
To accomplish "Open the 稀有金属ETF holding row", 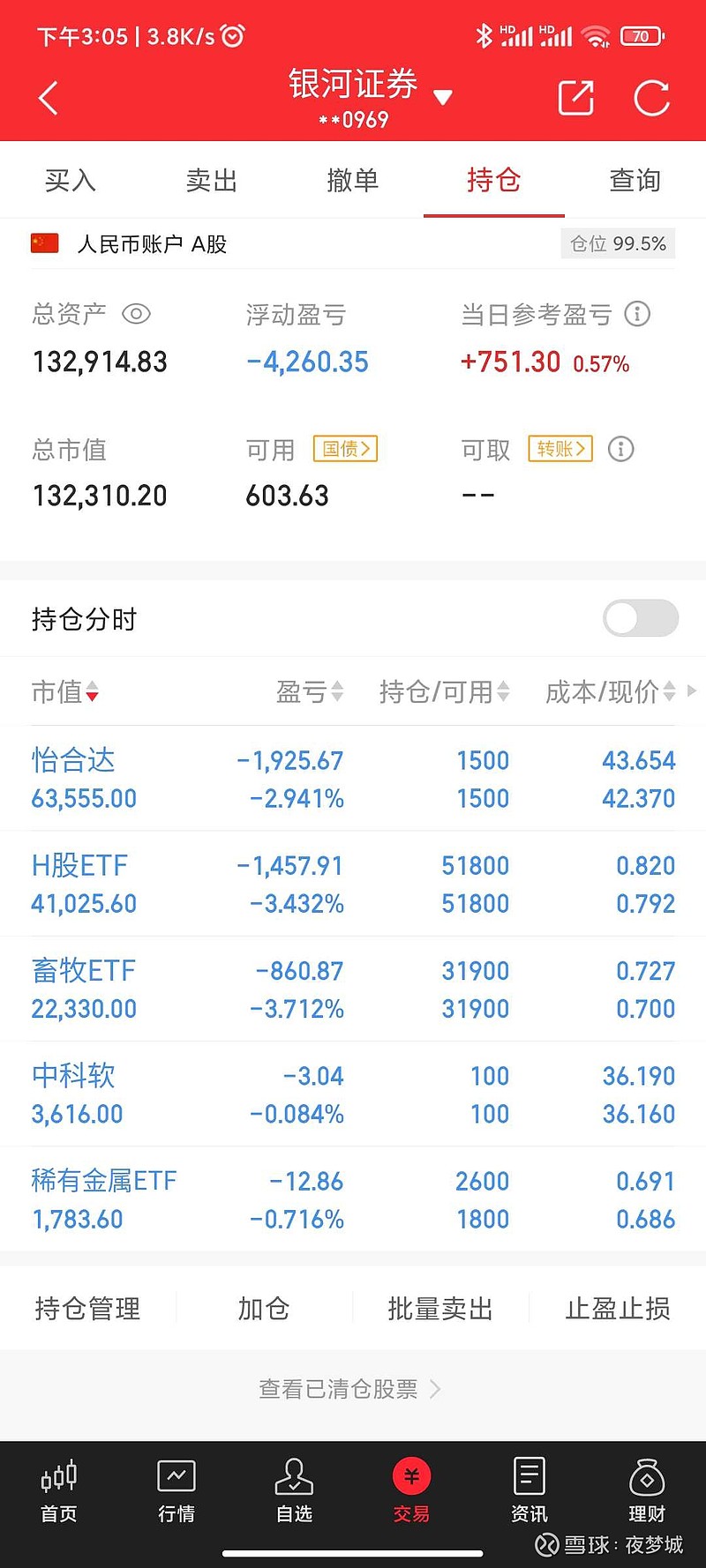I will (353, 1199).
